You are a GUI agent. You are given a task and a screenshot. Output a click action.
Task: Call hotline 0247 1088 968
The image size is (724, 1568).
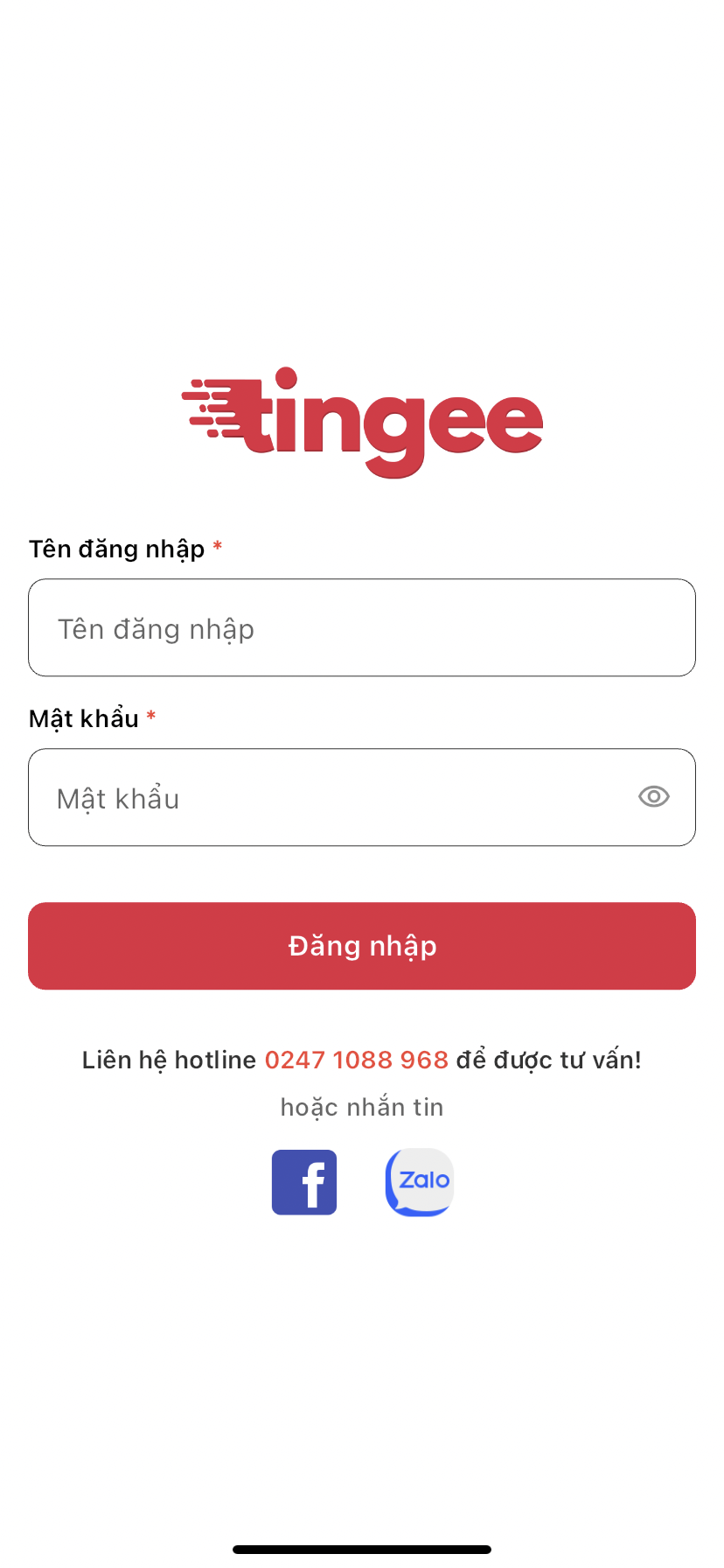[356, 1060]
